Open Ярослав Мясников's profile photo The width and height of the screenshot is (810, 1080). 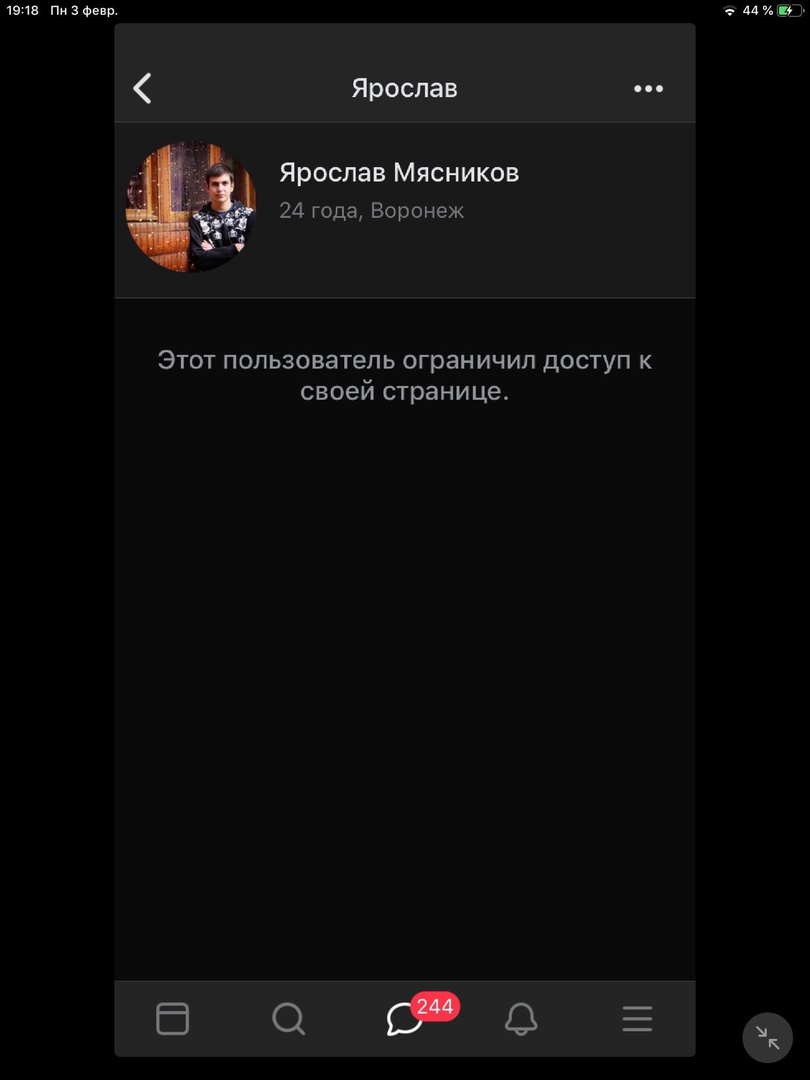pyautogui.click(x=190, y=207)
